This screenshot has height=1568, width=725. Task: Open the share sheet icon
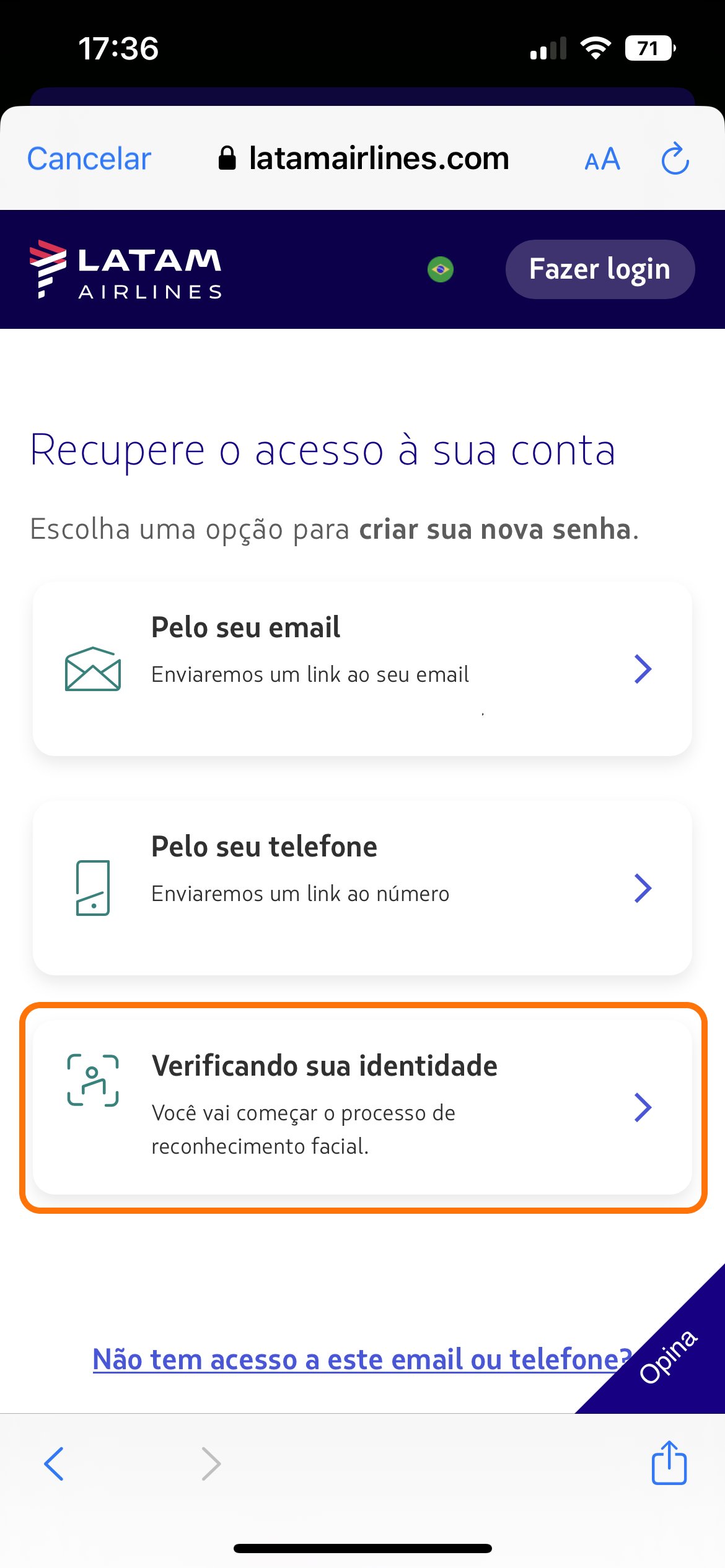click(669, 1463)
